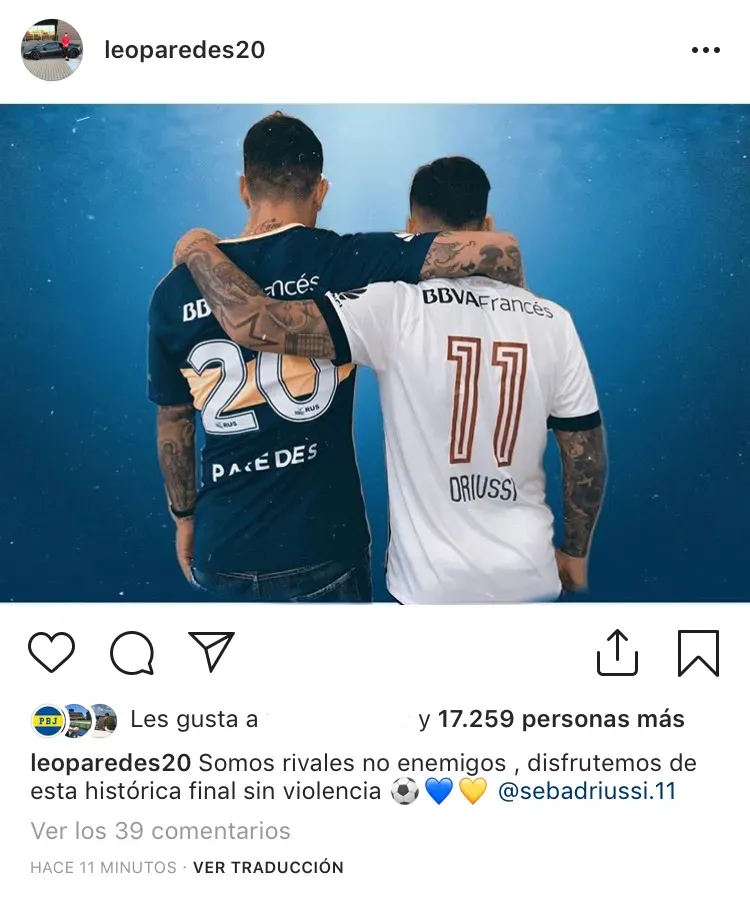Open the post photo of Paredes and Driussi
Viewport: 750px width, 897px height.
(x=375, y=353)
